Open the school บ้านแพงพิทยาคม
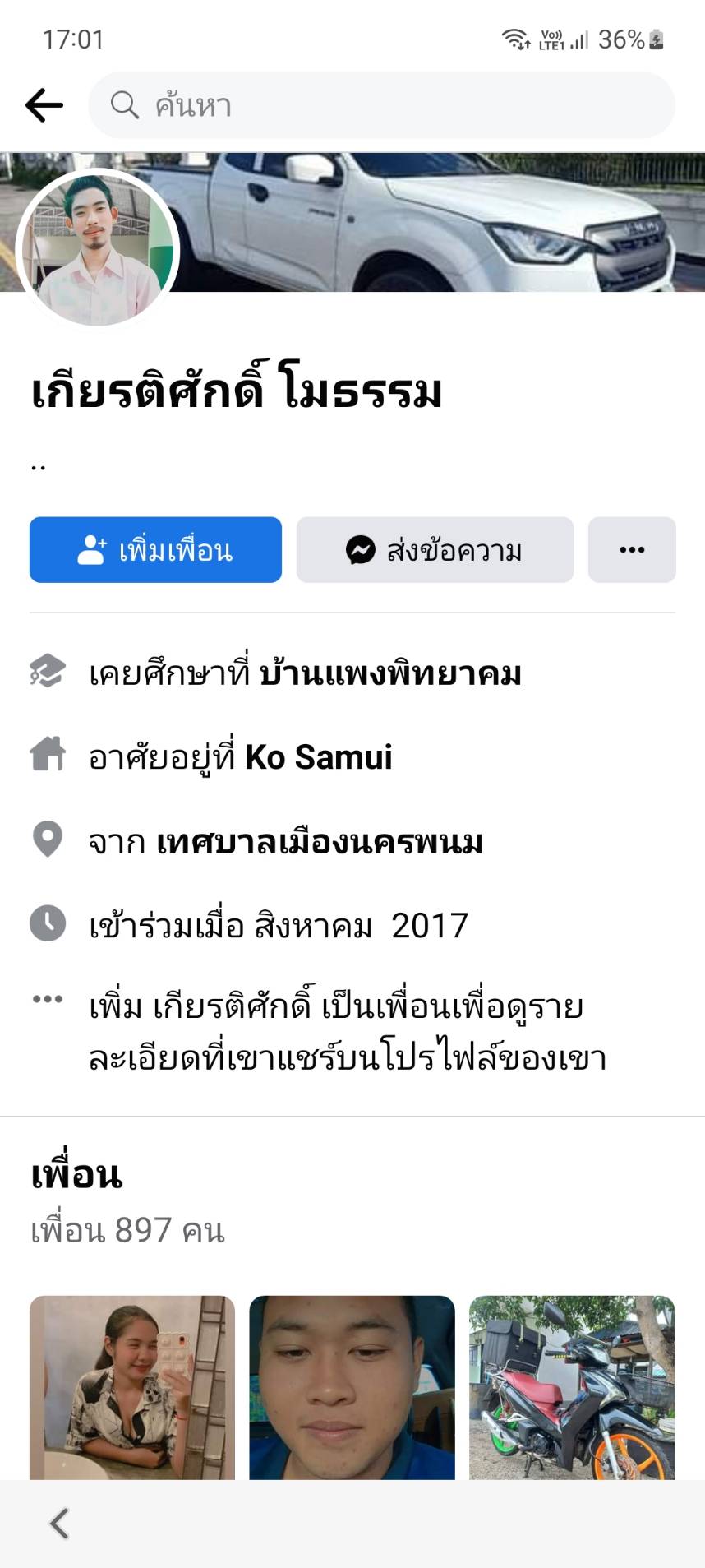The height and width of the screenshot is (1568, 705). click(x=390, y=674)
